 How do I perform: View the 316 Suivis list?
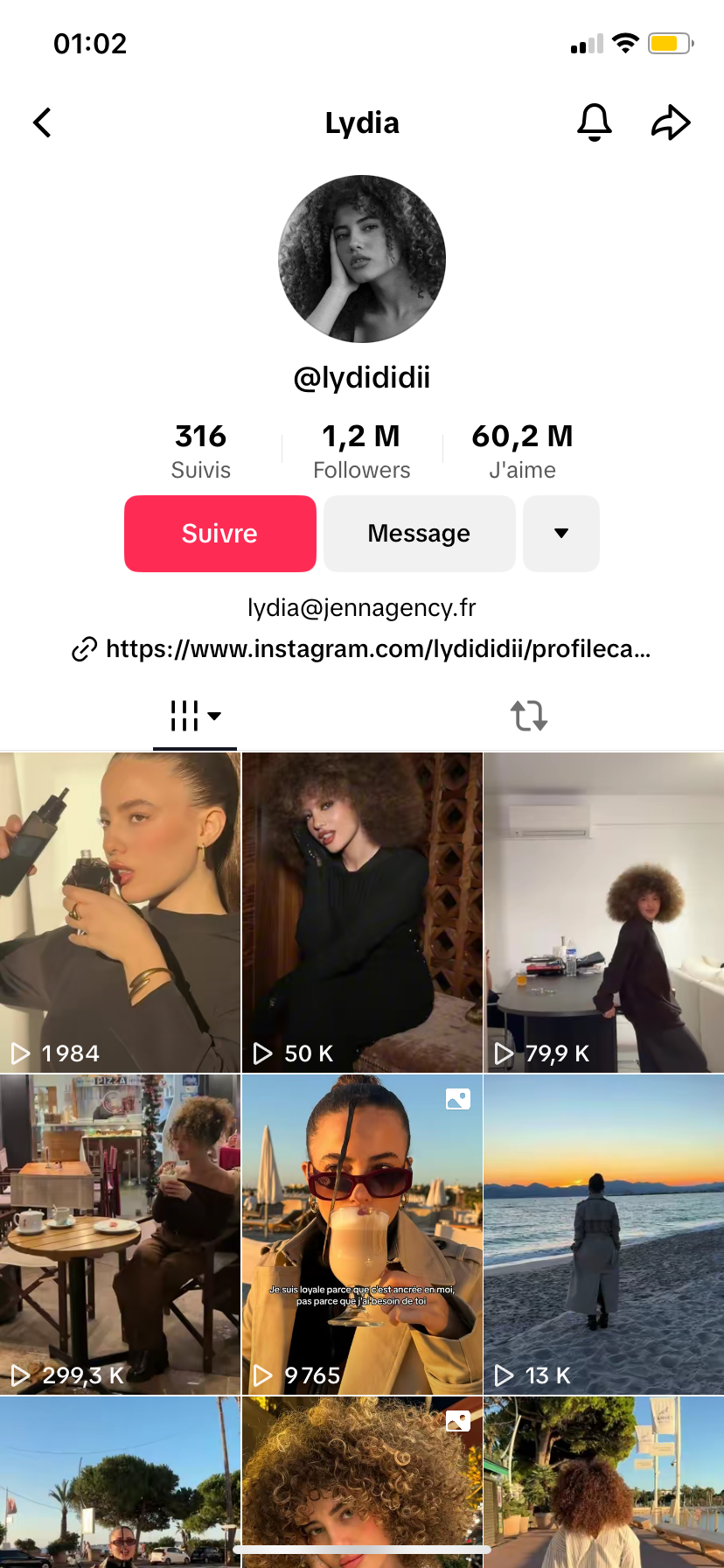coord(201,451)
